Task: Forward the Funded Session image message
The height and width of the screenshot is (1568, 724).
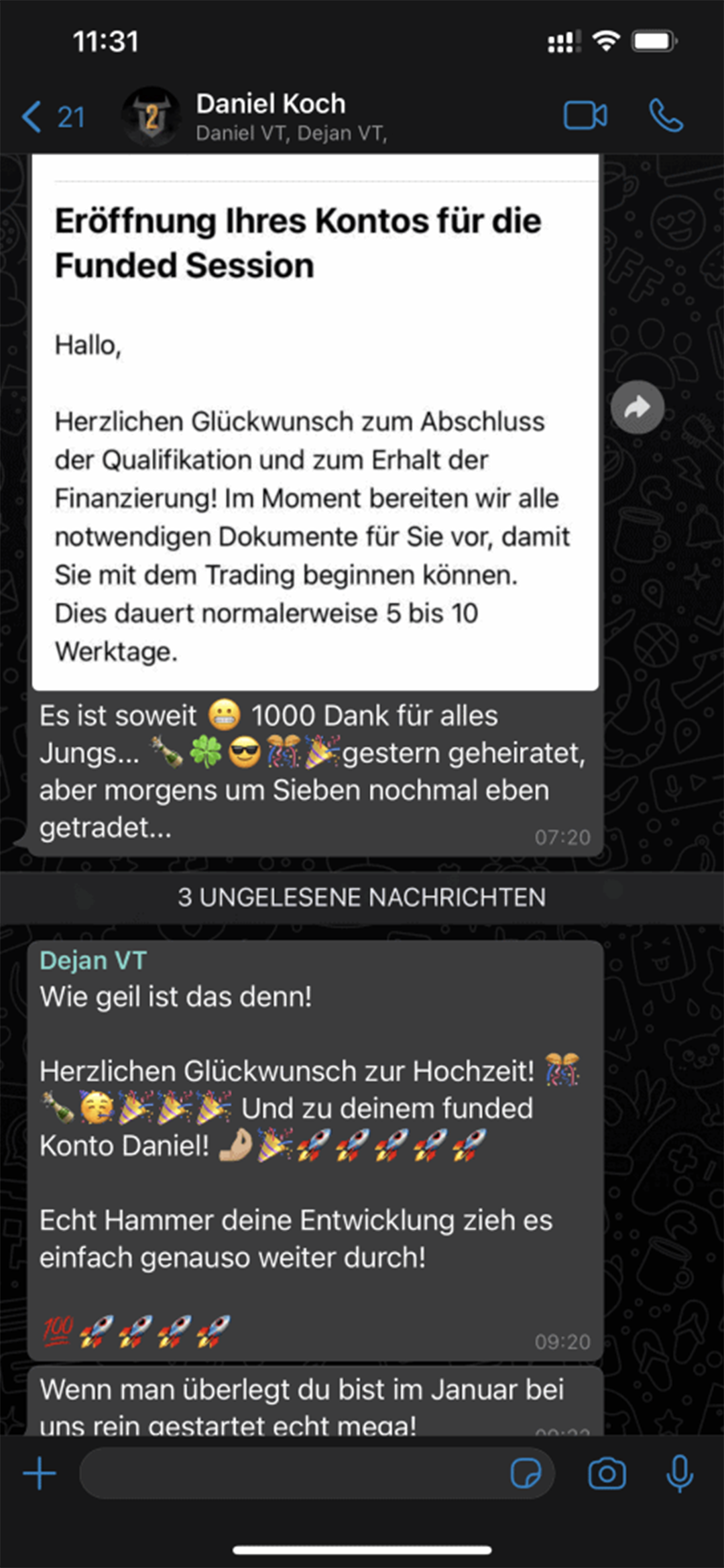Action: pyautogui.click(x=637, y=407)
